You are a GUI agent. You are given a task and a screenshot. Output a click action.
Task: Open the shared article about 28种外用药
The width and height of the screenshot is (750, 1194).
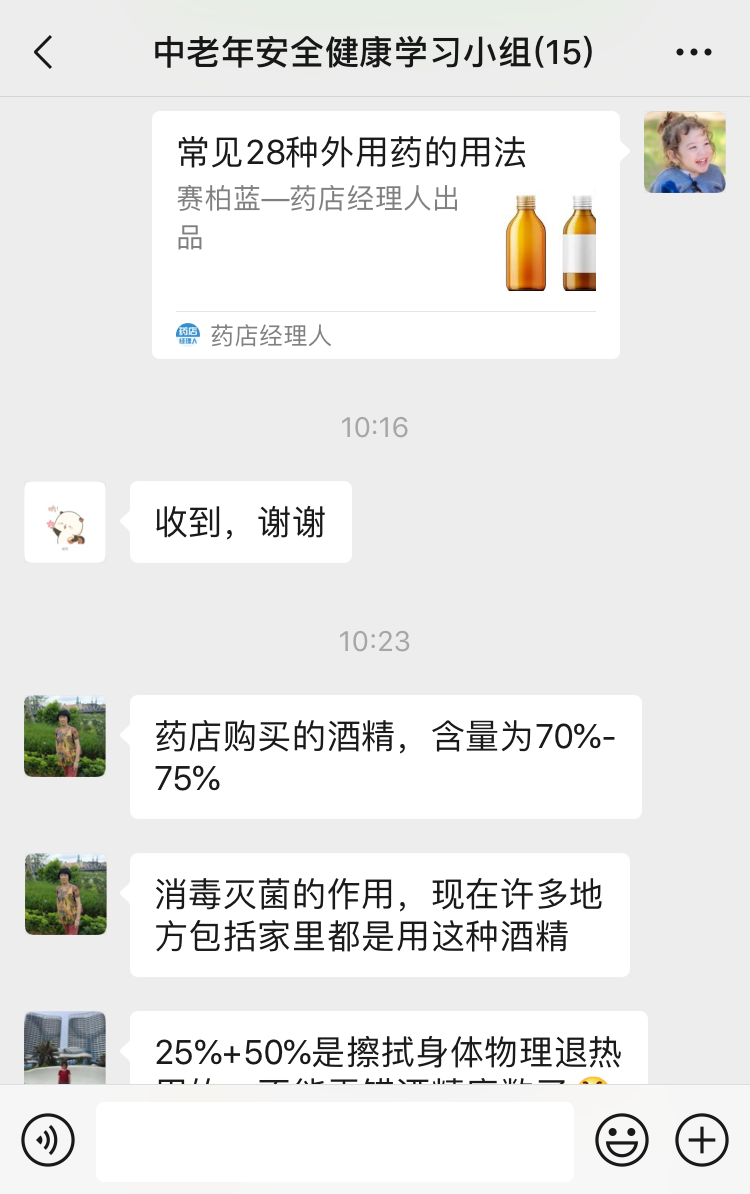click(x=385, y=234)
